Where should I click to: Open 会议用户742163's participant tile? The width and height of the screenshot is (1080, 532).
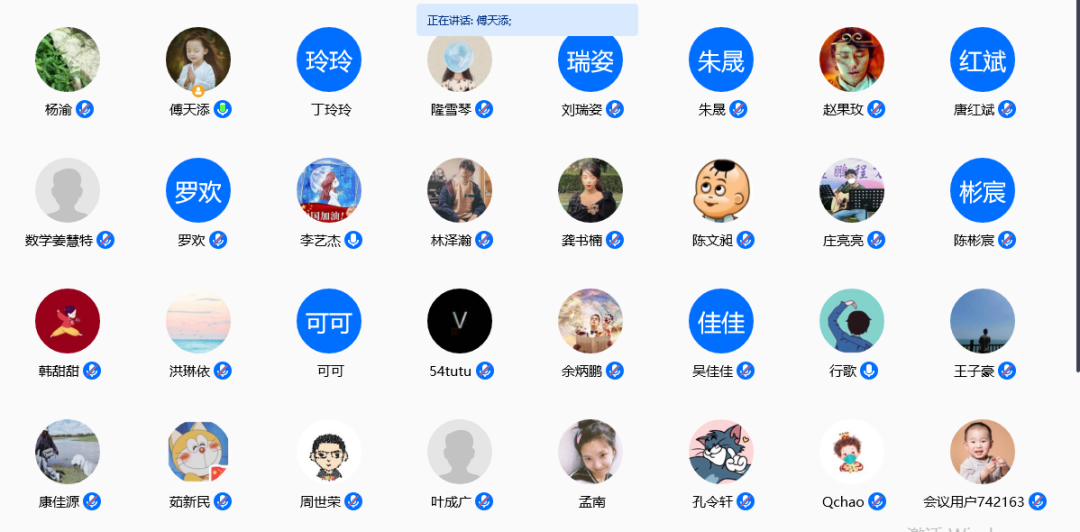(982, 452)
